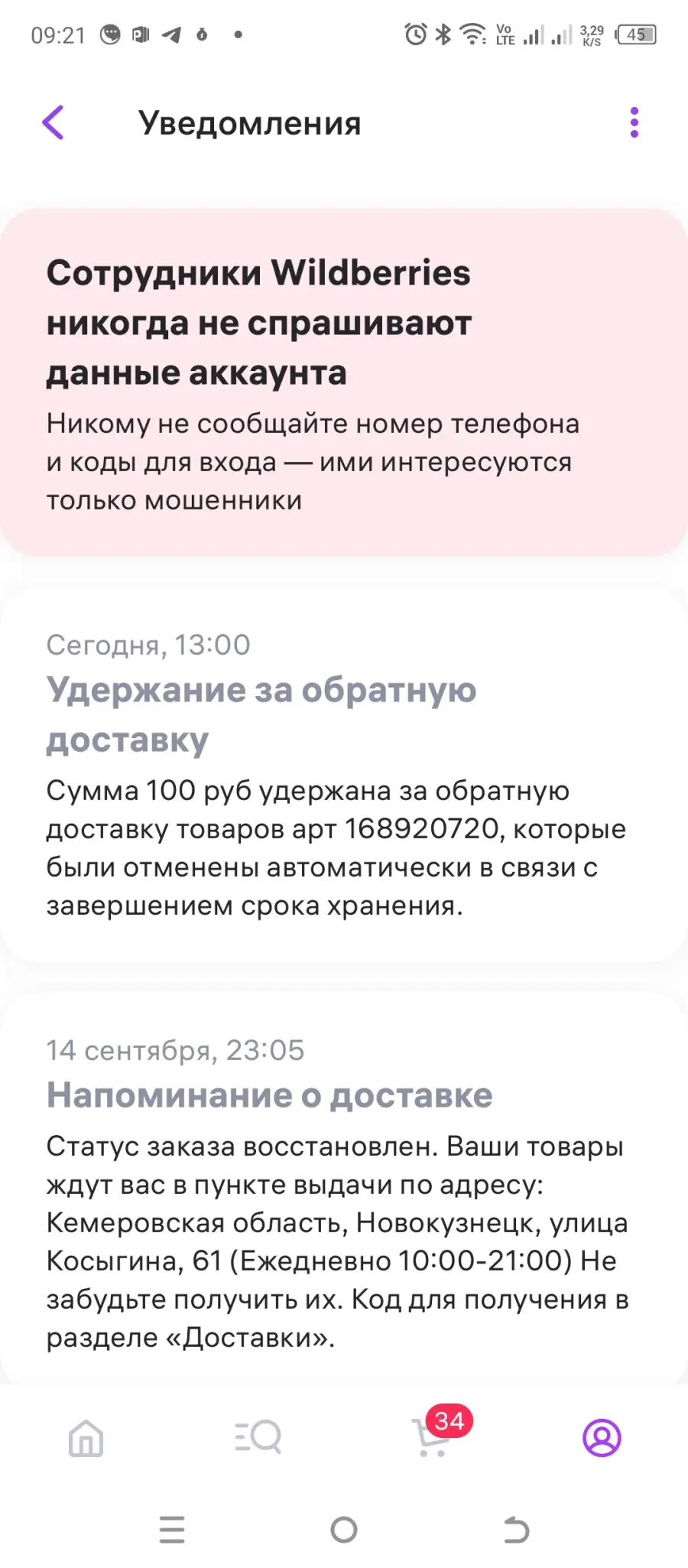Screen dimensions: 688x1568
Task: Tap the system home button
Action: (344, 1530)
